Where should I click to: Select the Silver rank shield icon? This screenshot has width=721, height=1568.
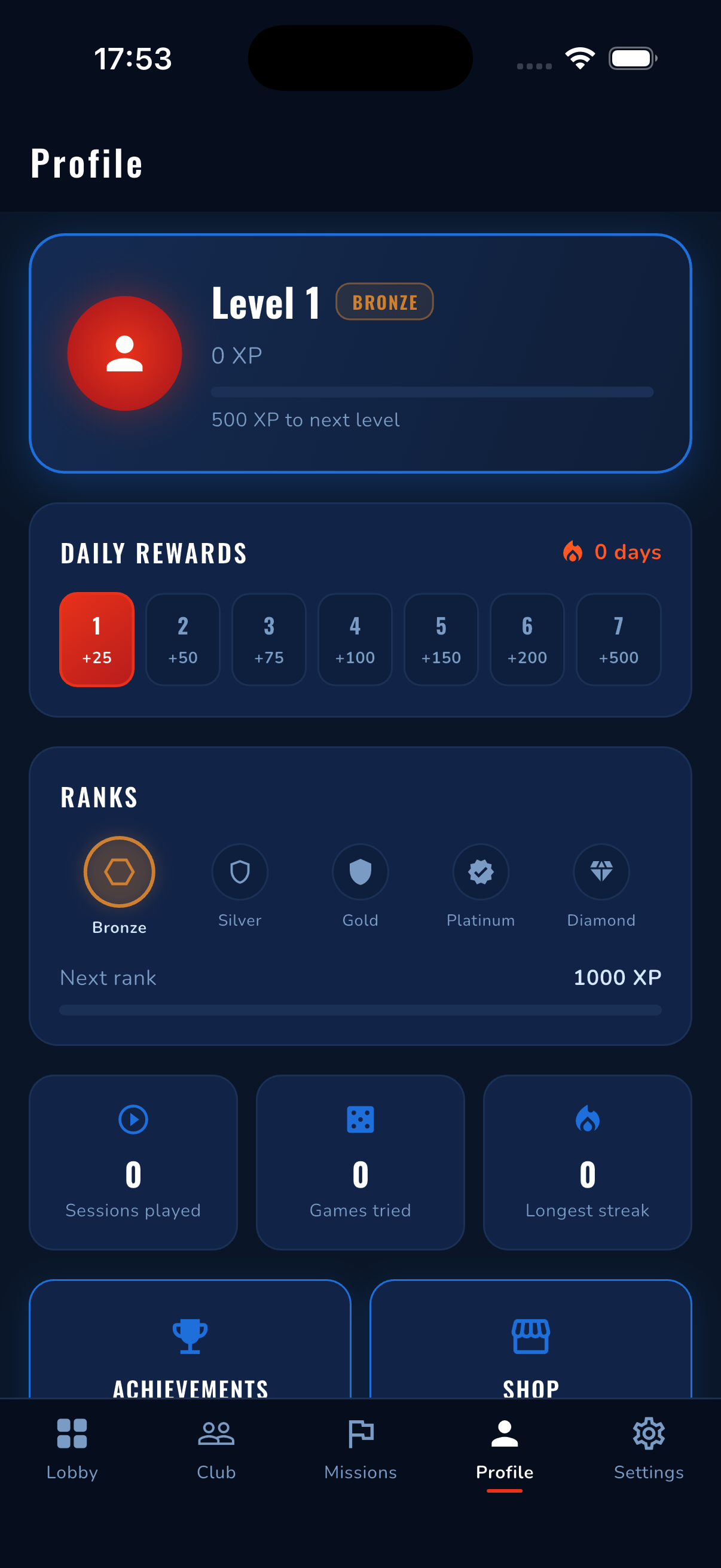click(240, 872)
